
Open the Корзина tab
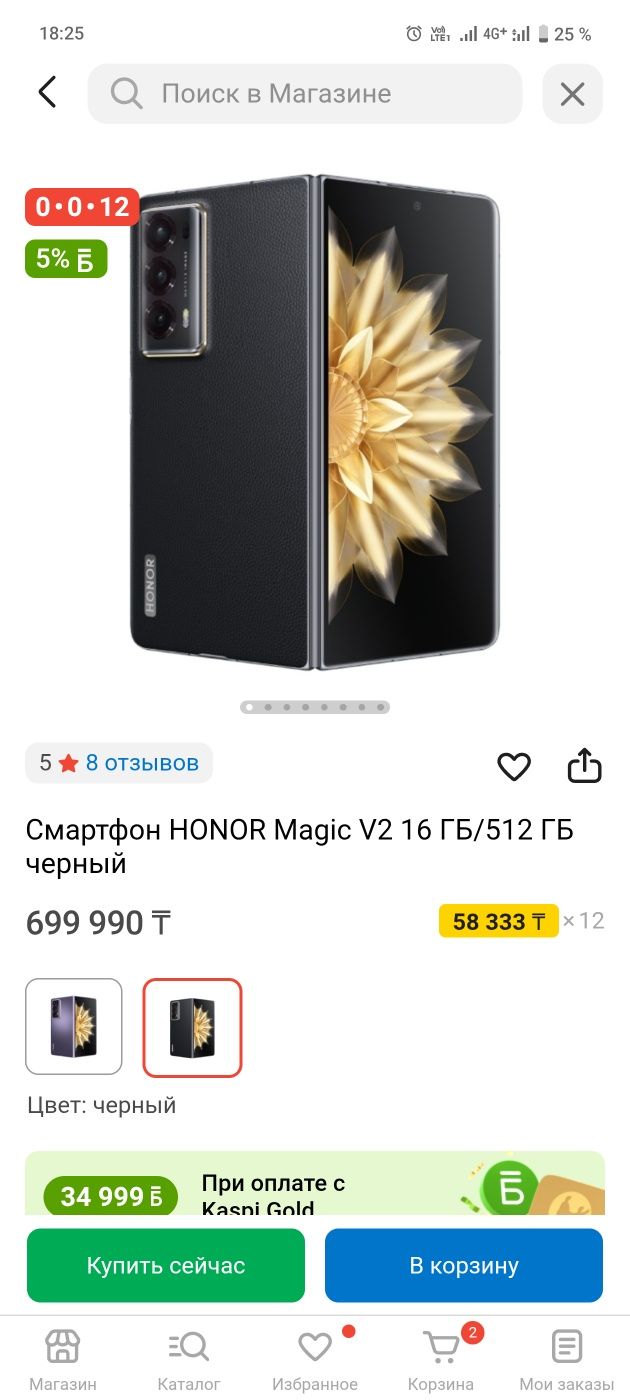click(x=441, y=1359)
